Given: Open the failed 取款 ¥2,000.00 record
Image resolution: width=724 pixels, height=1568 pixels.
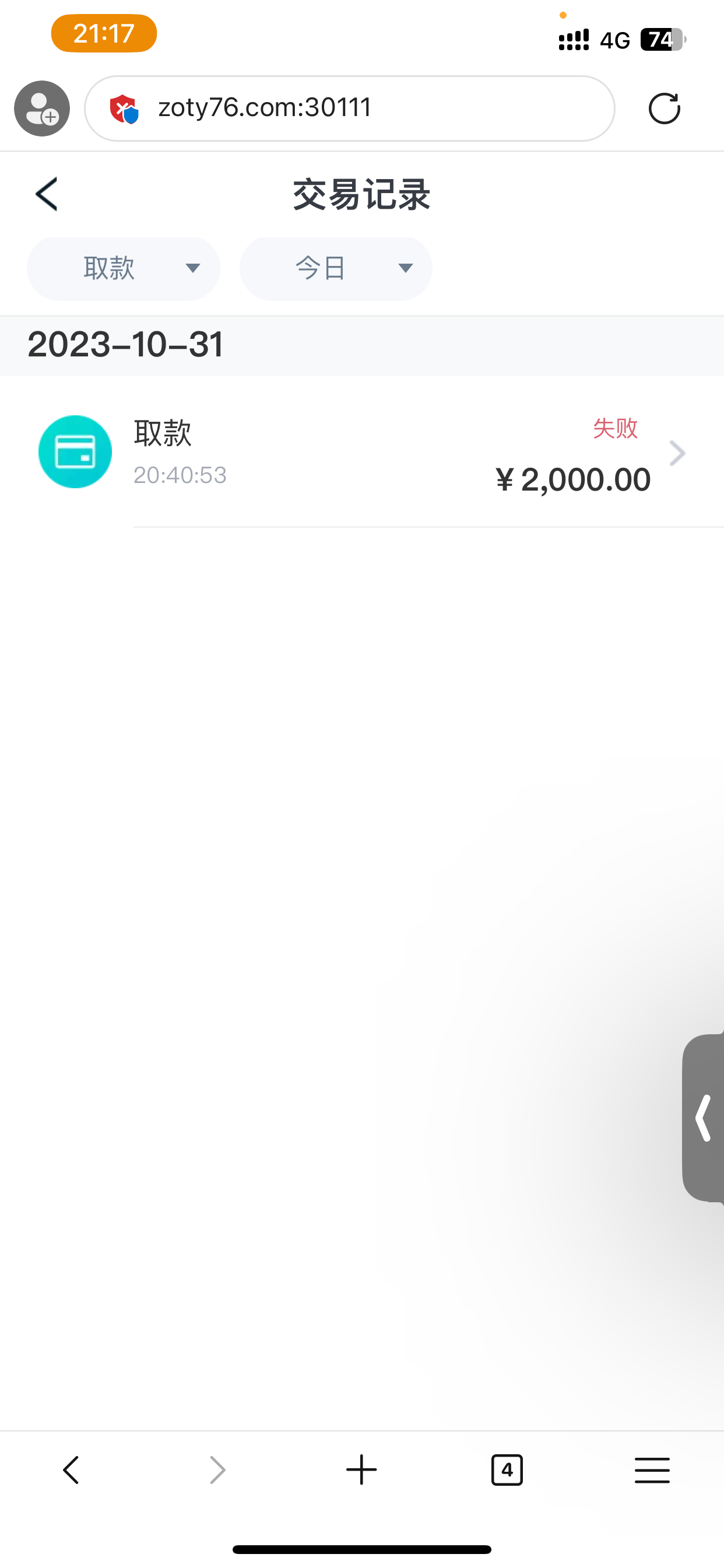Looking at the screenshot, I should 389,453.
